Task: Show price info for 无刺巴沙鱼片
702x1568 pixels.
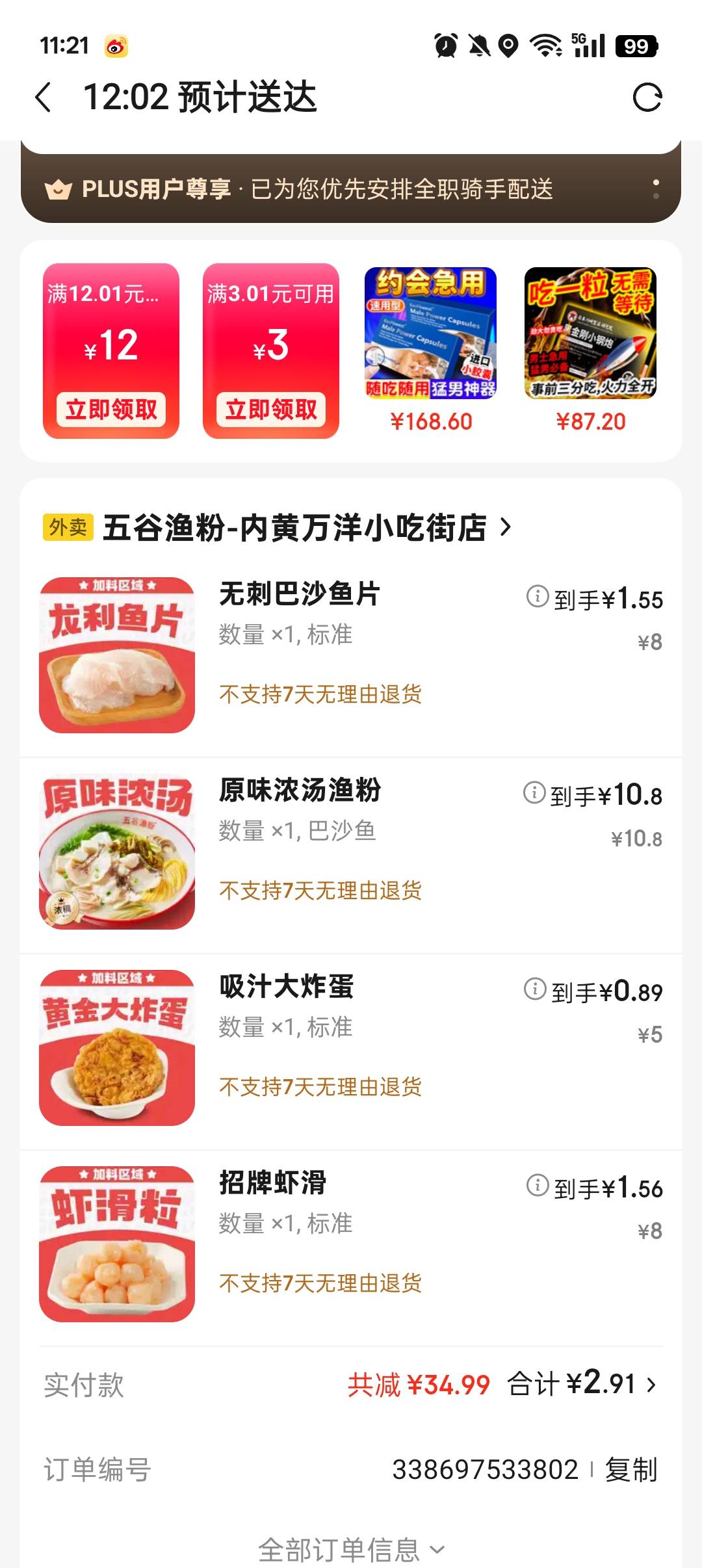Action: pyautogui.click(x=538, y=596)
